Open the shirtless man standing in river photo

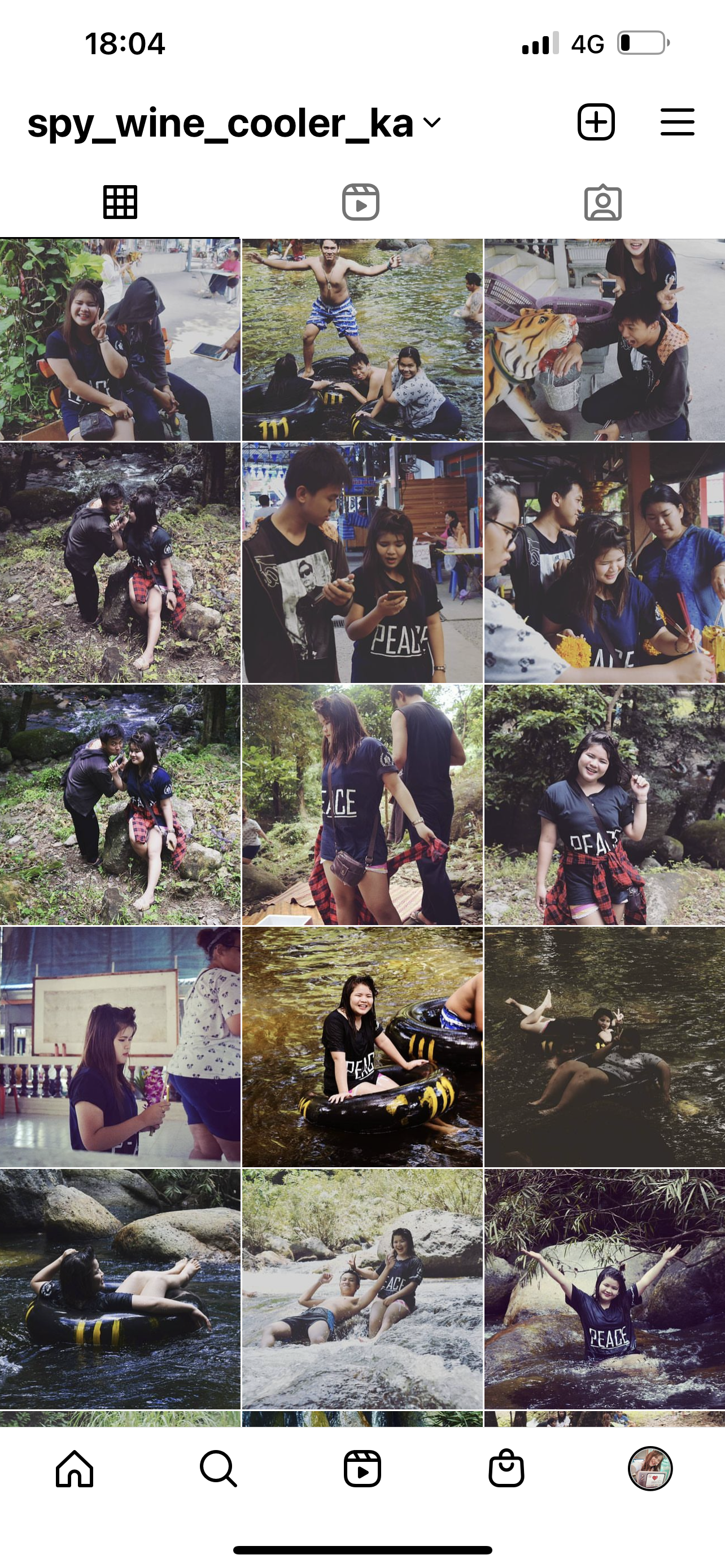click(x=362, y=340)
